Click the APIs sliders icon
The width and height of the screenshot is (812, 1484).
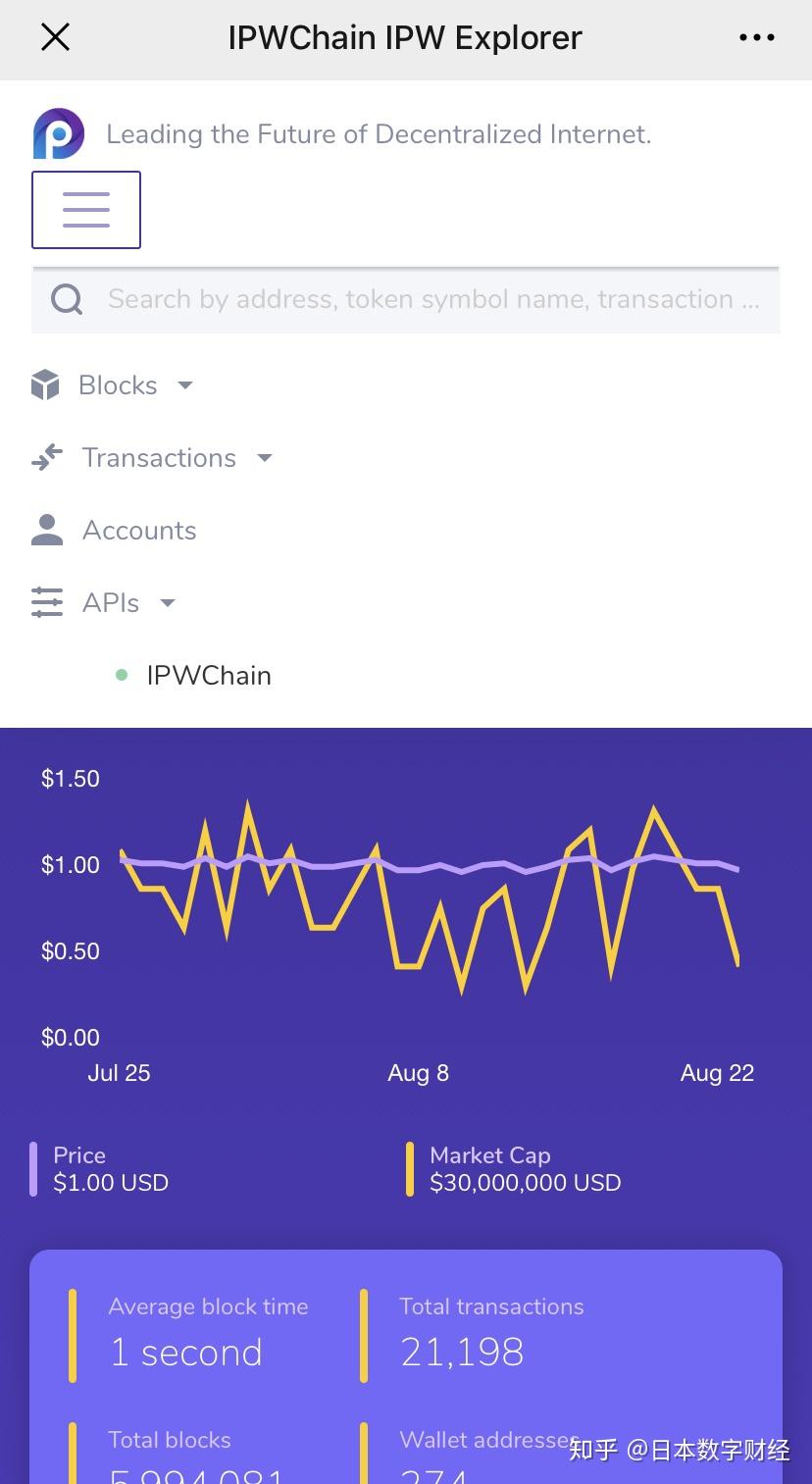(x=47, y=602)
